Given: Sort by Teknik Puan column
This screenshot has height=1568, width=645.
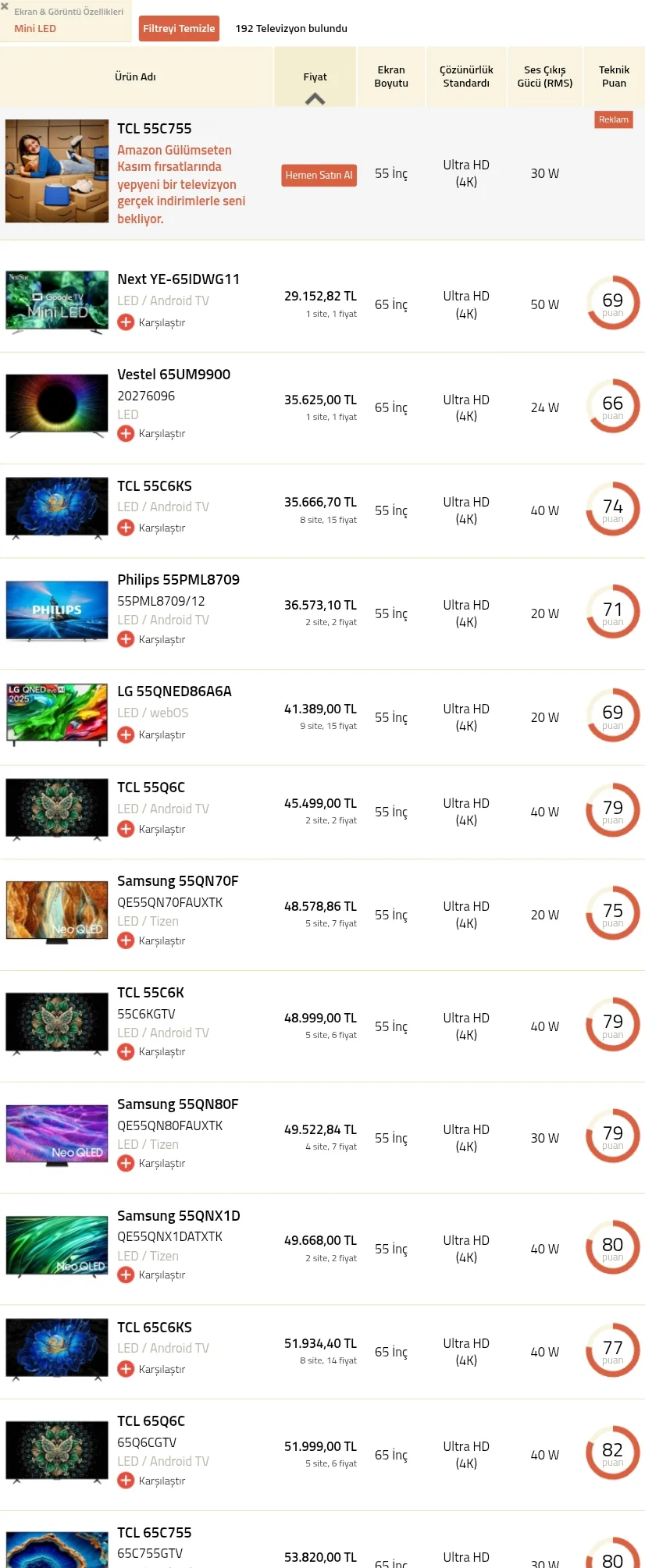Looking at the screenshot, I should coord(614,76).
